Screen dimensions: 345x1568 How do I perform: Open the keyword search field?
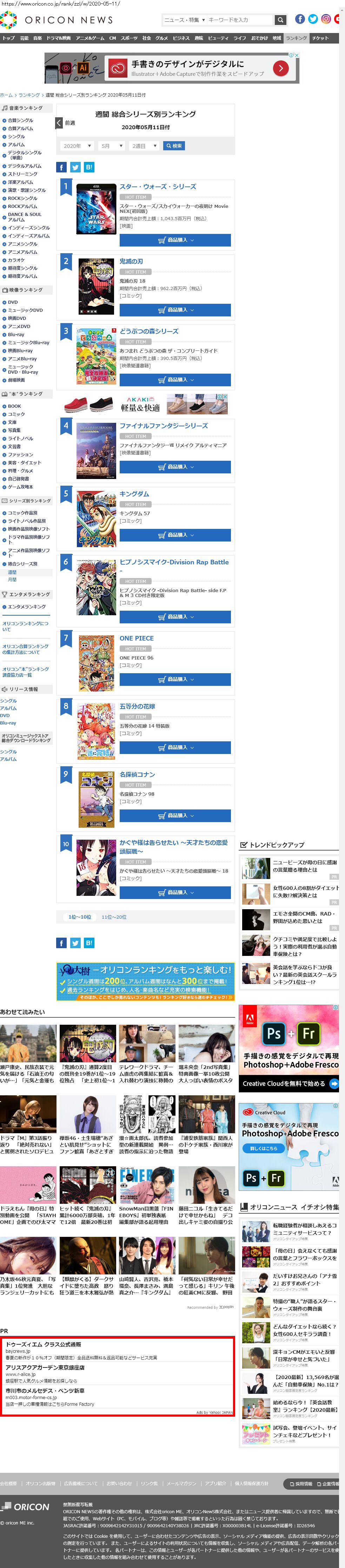tap(239, 20)
